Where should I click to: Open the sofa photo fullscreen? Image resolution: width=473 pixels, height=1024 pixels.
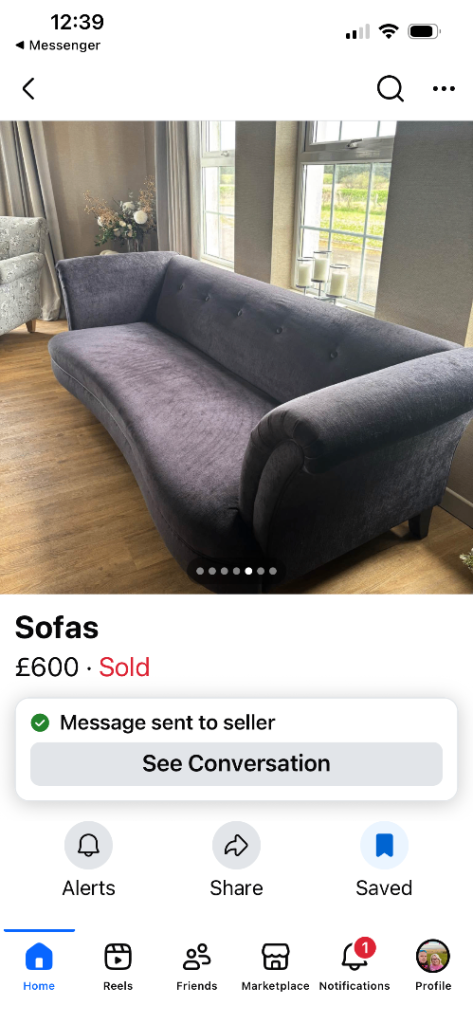236,357
